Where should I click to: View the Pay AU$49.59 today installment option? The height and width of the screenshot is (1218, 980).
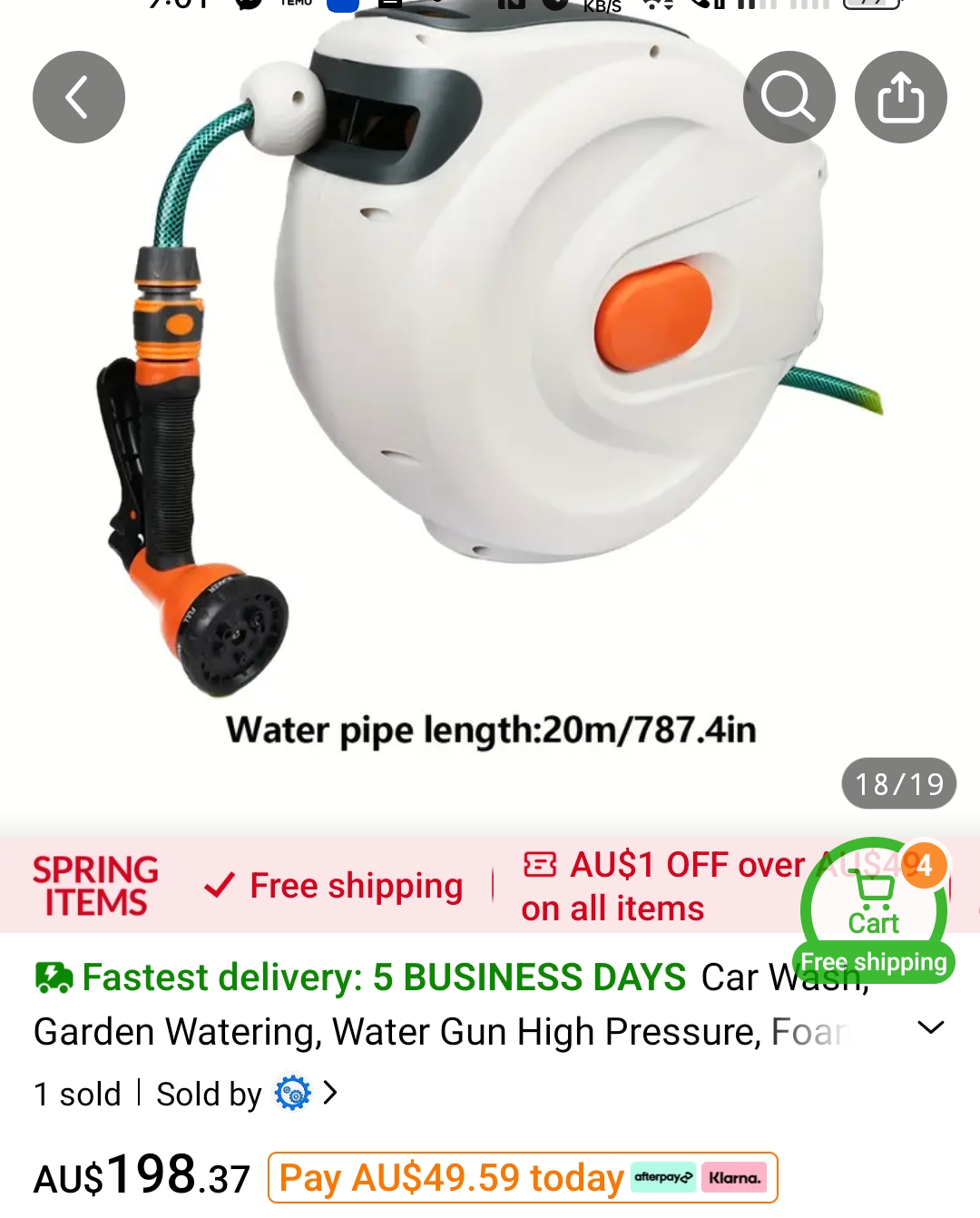tap(523, 1177)
